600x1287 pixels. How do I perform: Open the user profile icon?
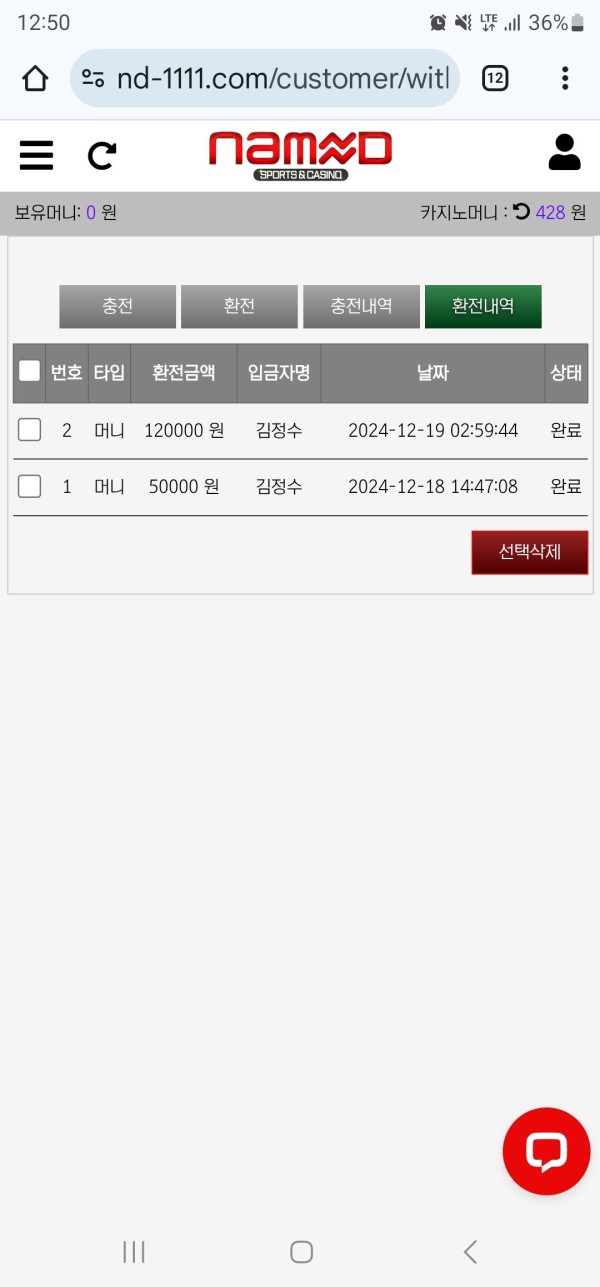(x=564, y=153)
